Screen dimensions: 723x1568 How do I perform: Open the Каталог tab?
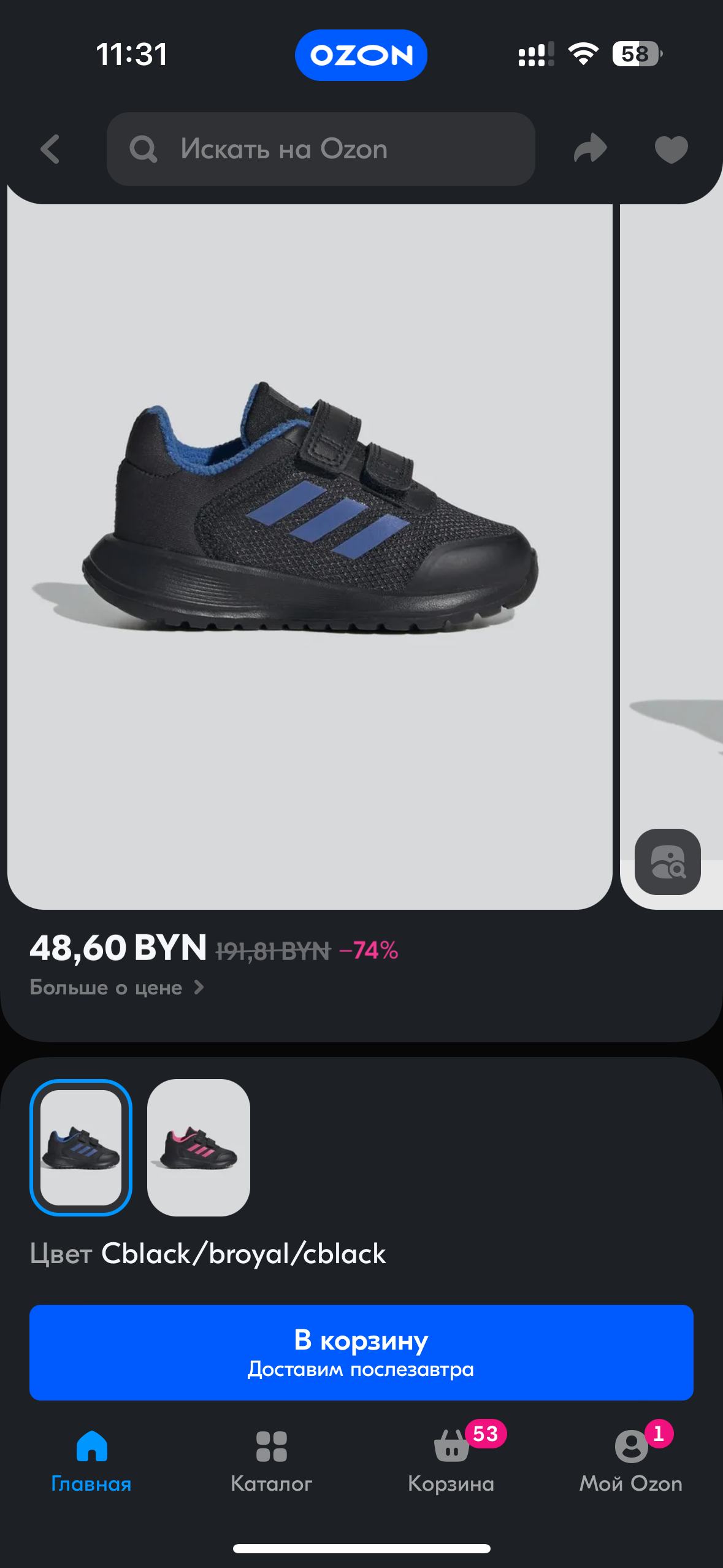[271, 1460]
